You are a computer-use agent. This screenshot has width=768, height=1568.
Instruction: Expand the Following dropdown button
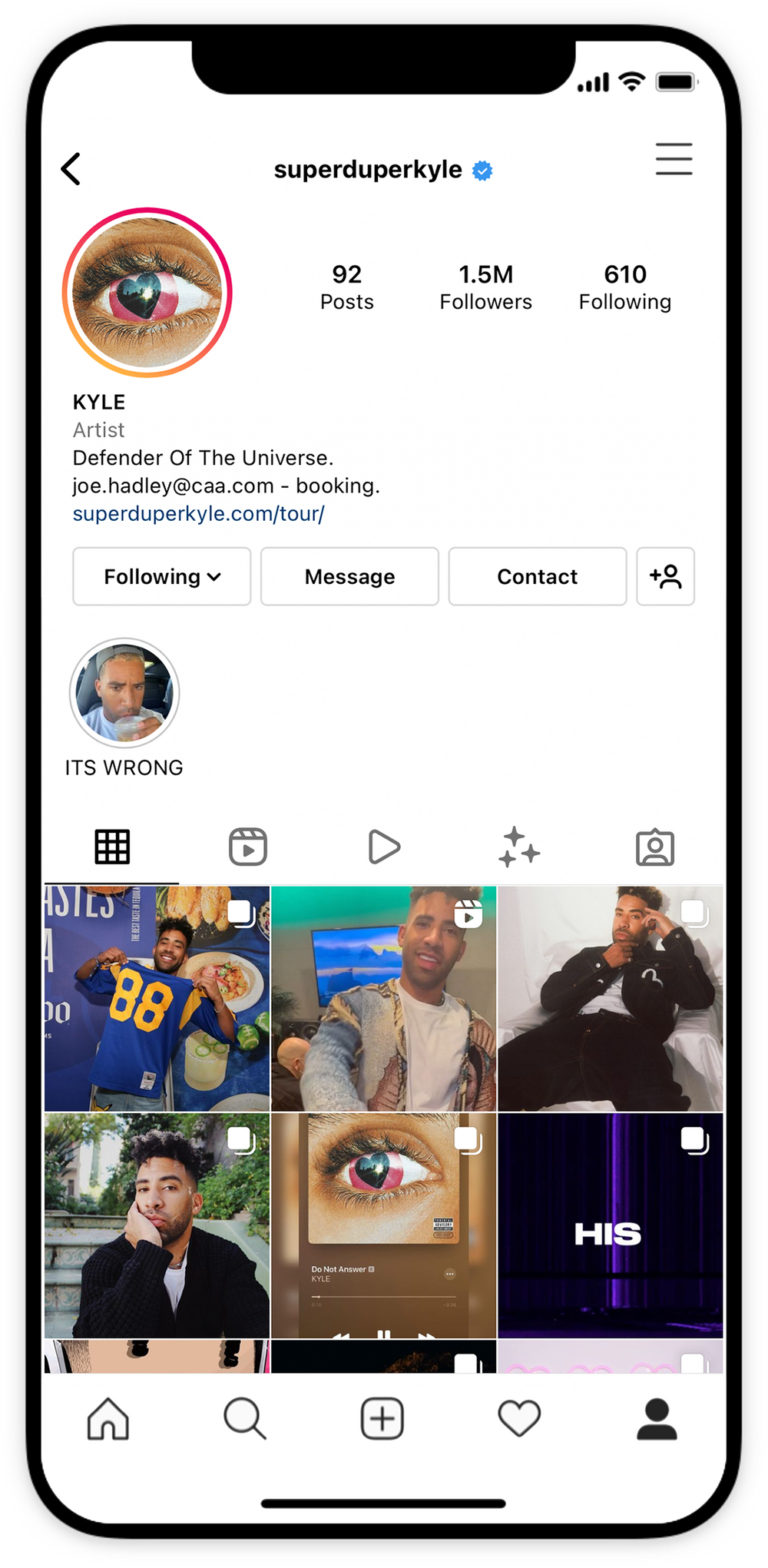[x=162, y=576]
